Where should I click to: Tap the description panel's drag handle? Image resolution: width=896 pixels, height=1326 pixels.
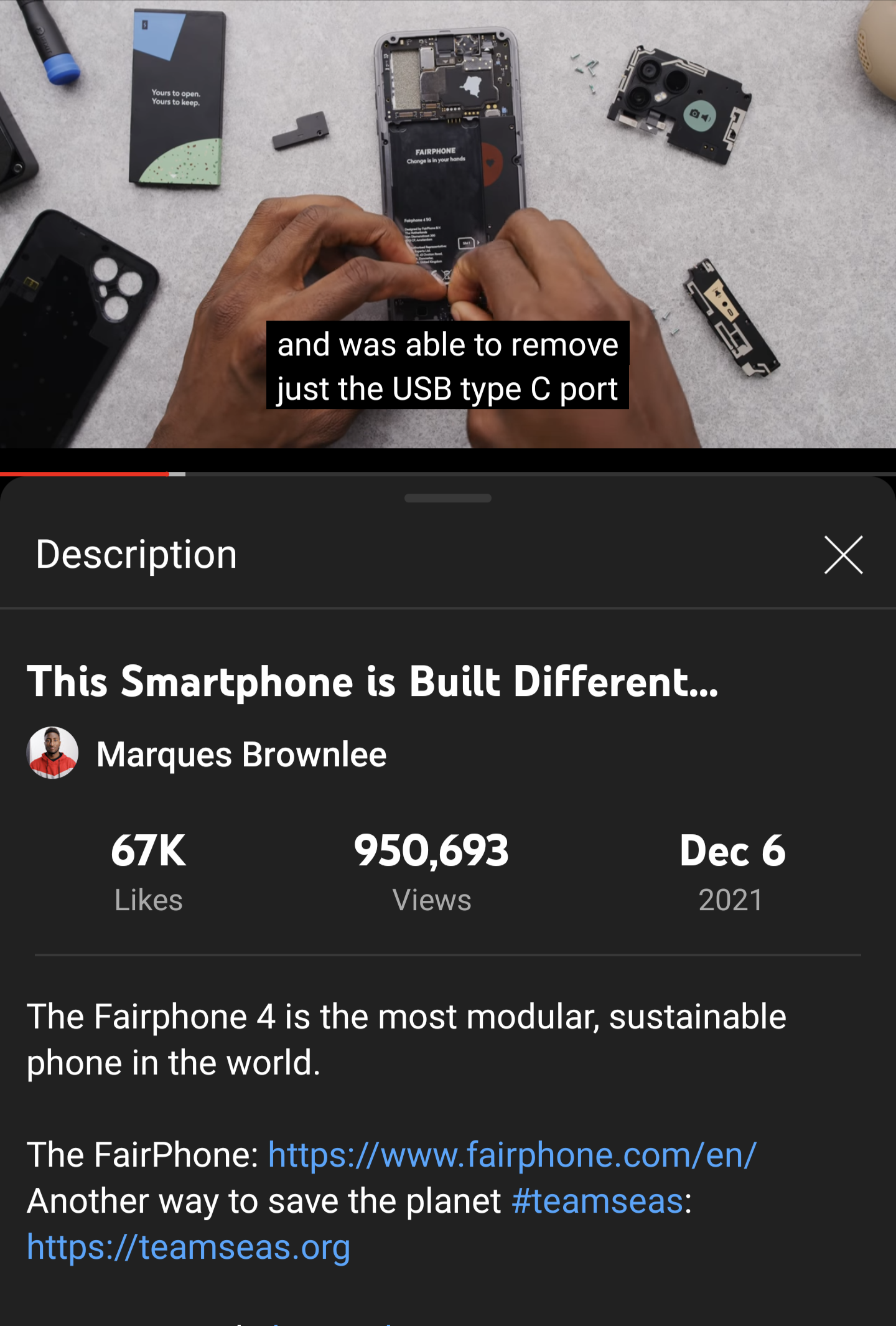pos(448,498)
